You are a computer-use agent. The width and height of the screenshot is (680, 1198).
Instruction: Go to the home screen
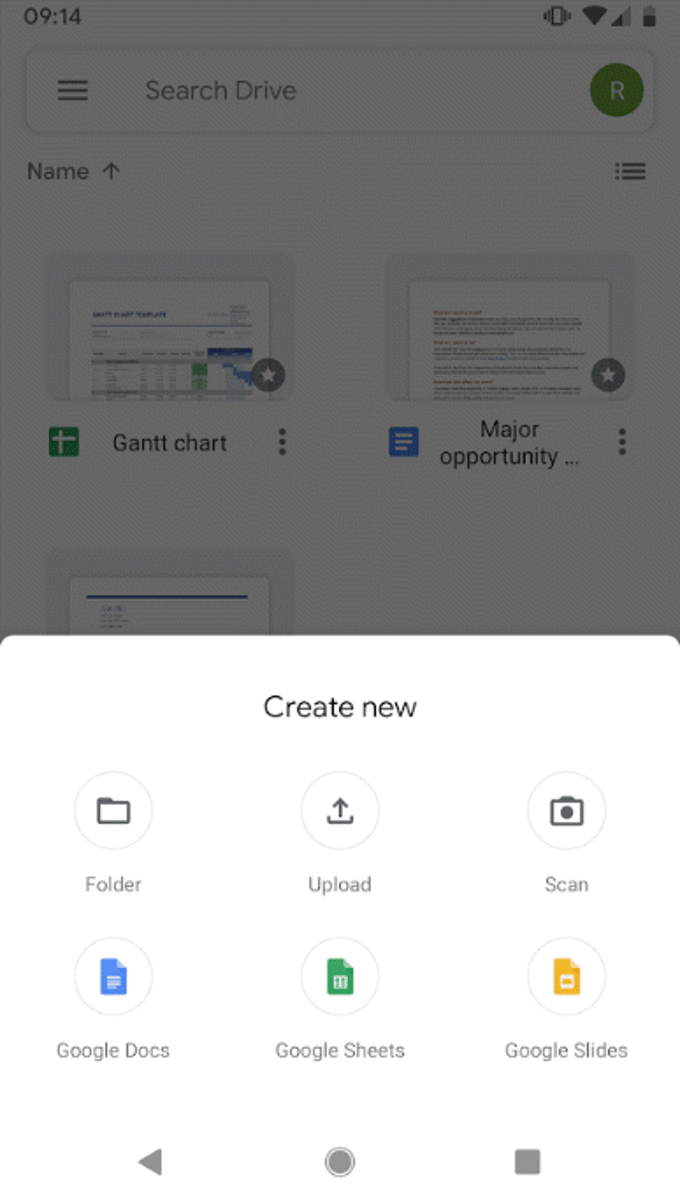[340, 1161]
